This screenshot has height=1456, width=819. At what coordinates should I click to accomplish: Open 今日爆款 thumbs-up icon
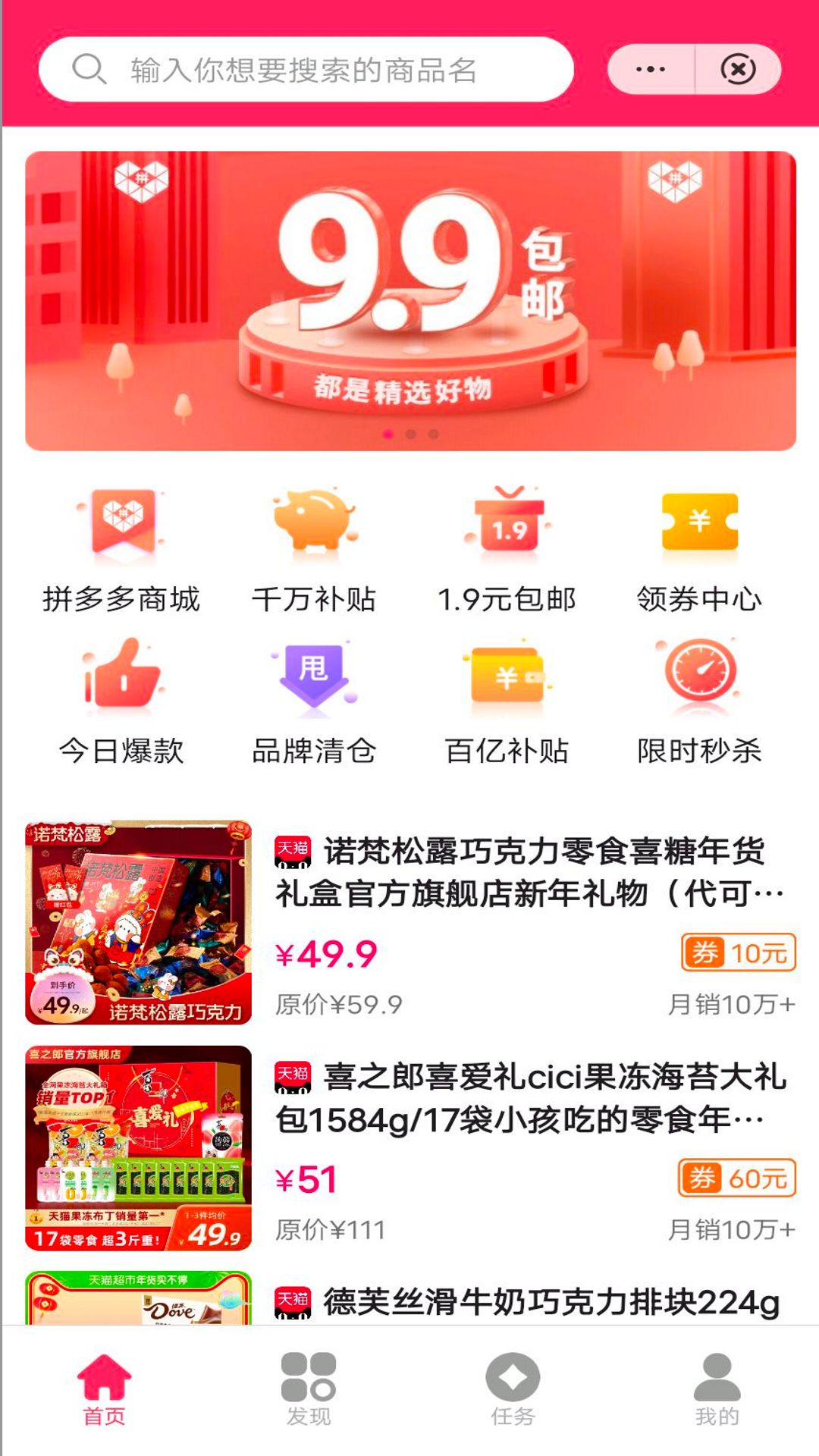[123, 682]
